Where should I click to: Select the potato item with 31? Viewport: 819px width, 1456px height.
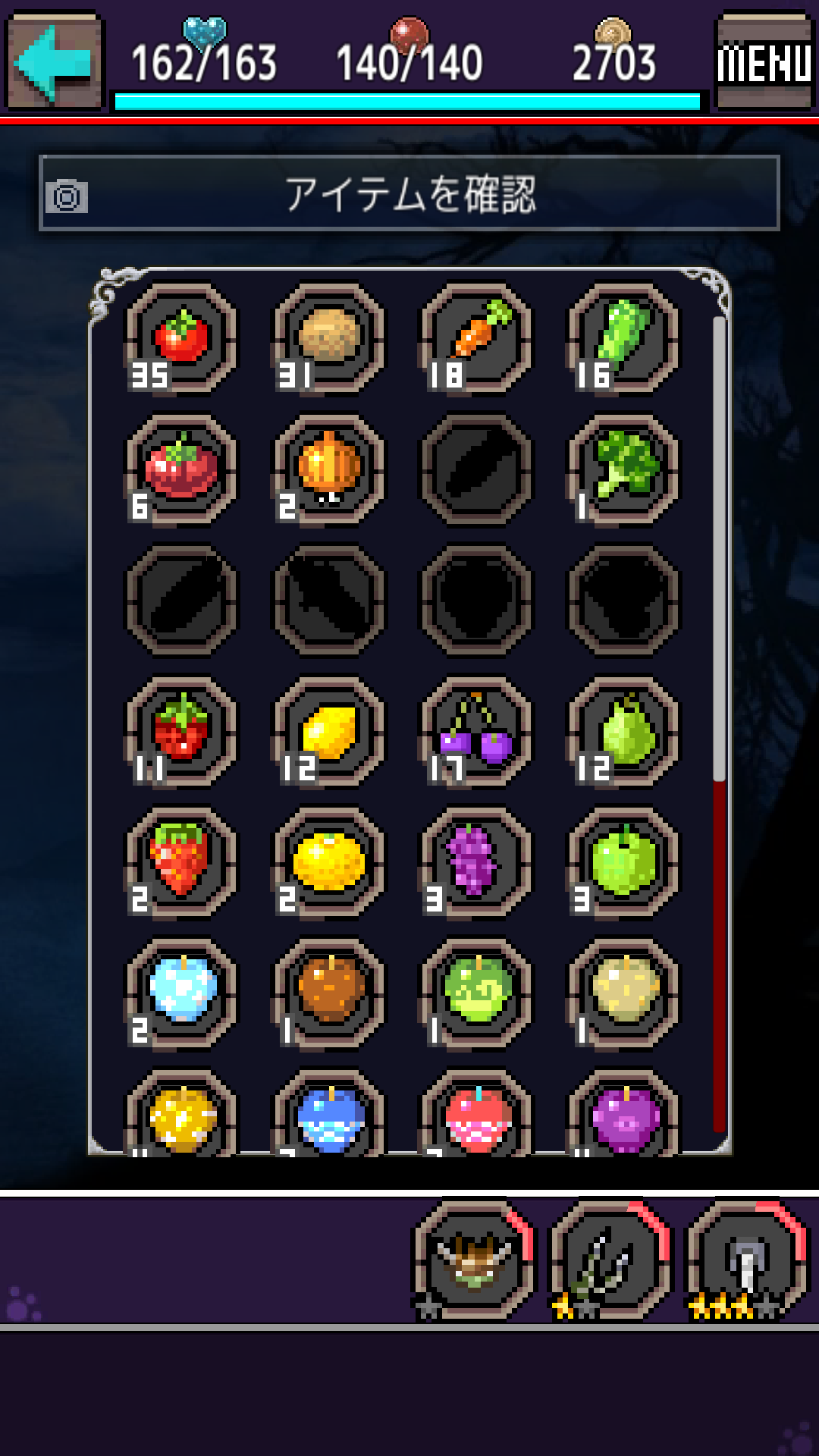(328, 339)
